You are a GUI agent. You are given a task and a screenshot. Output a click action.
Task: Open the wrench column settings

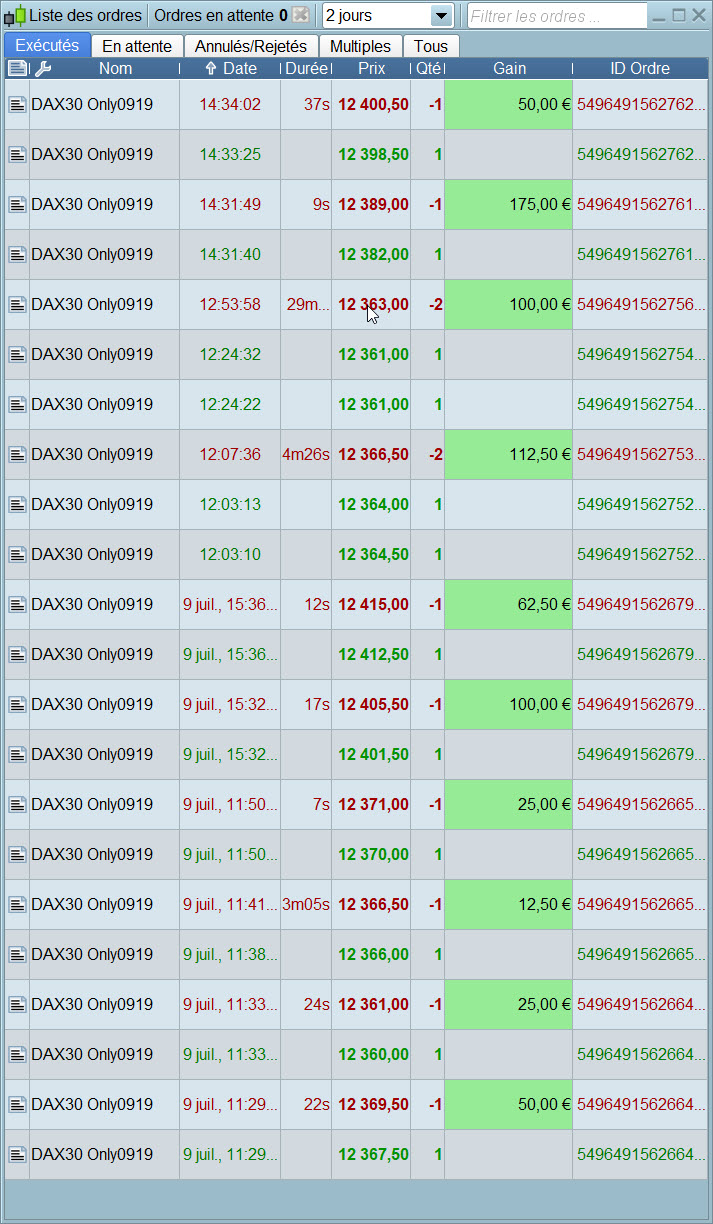(x=42, y=68)
